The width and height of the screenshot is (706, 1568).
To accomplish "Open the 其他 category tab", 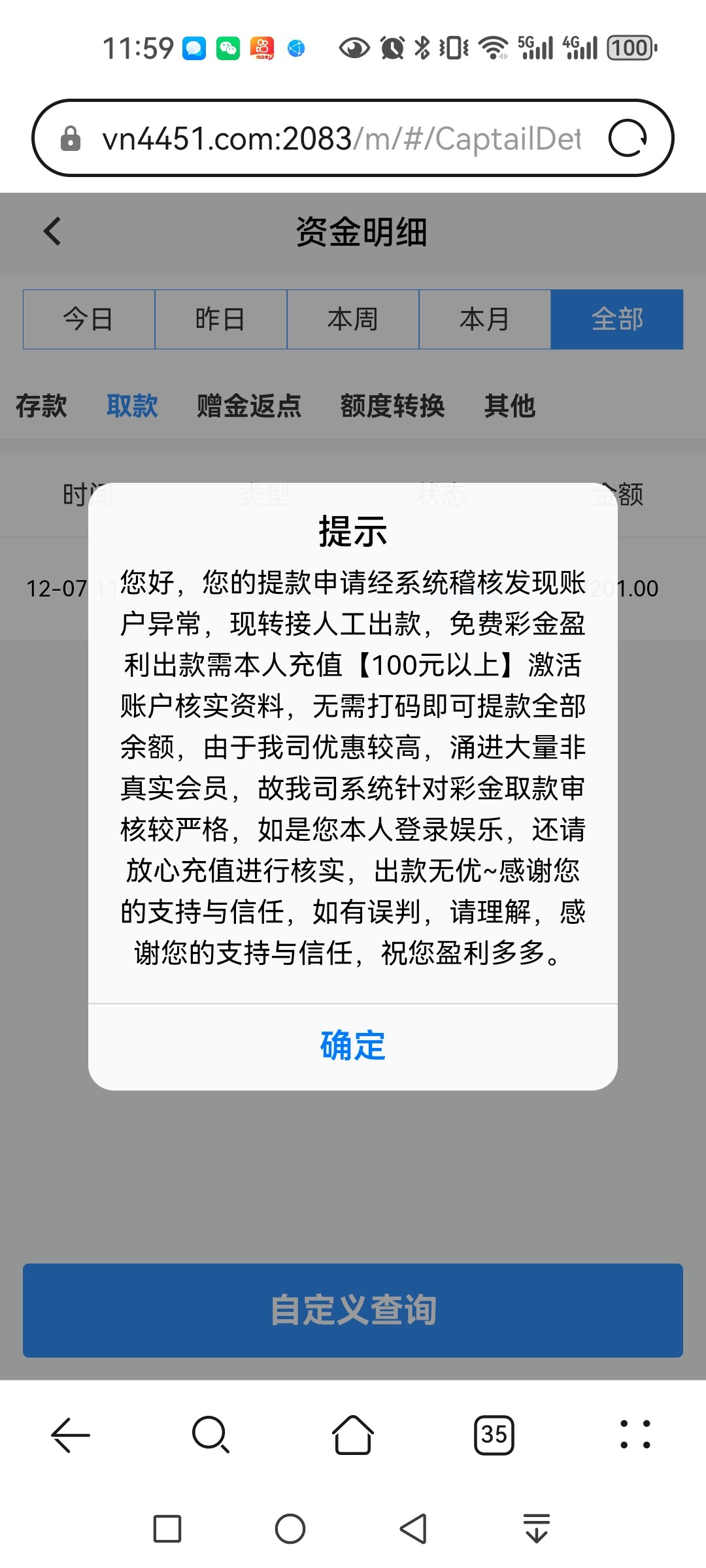I will (510, 406).
